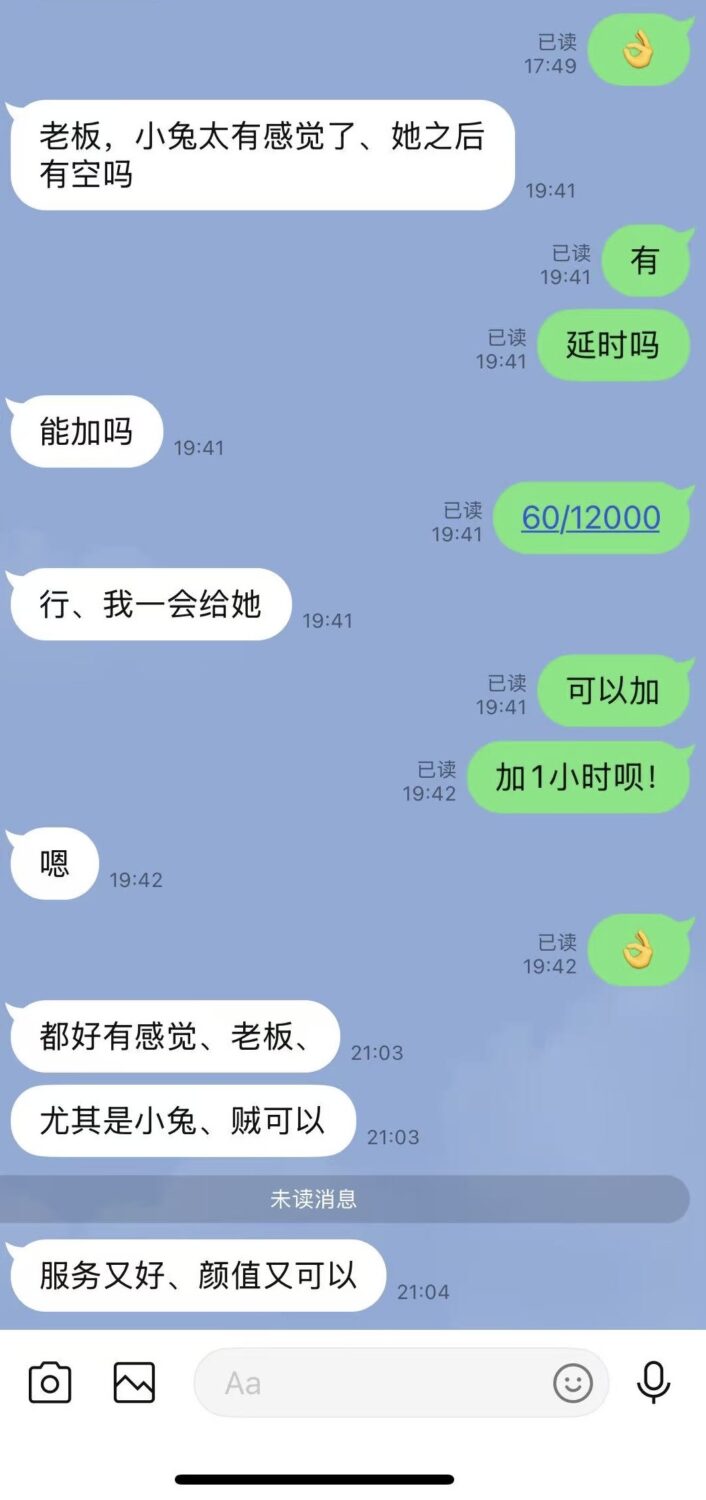Open the emoji sticker picker
706x1500 pixels.
click(573, 1383)
